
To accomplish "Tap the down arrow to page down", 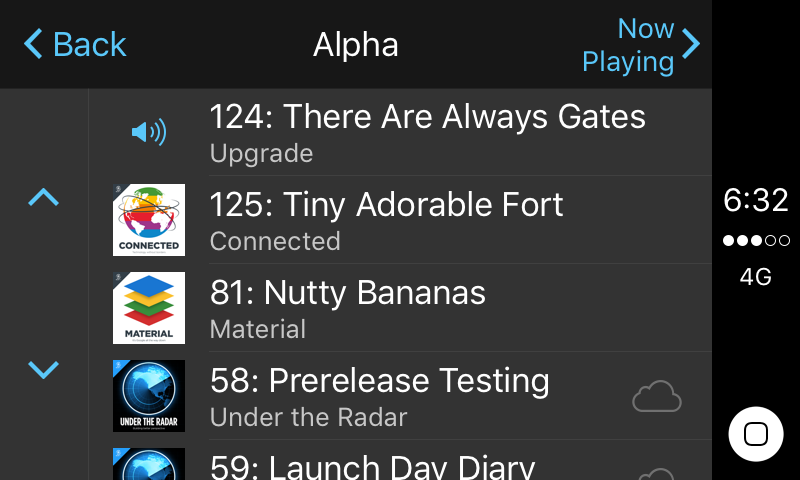I will pyautogui.click(x=44, y=370).
